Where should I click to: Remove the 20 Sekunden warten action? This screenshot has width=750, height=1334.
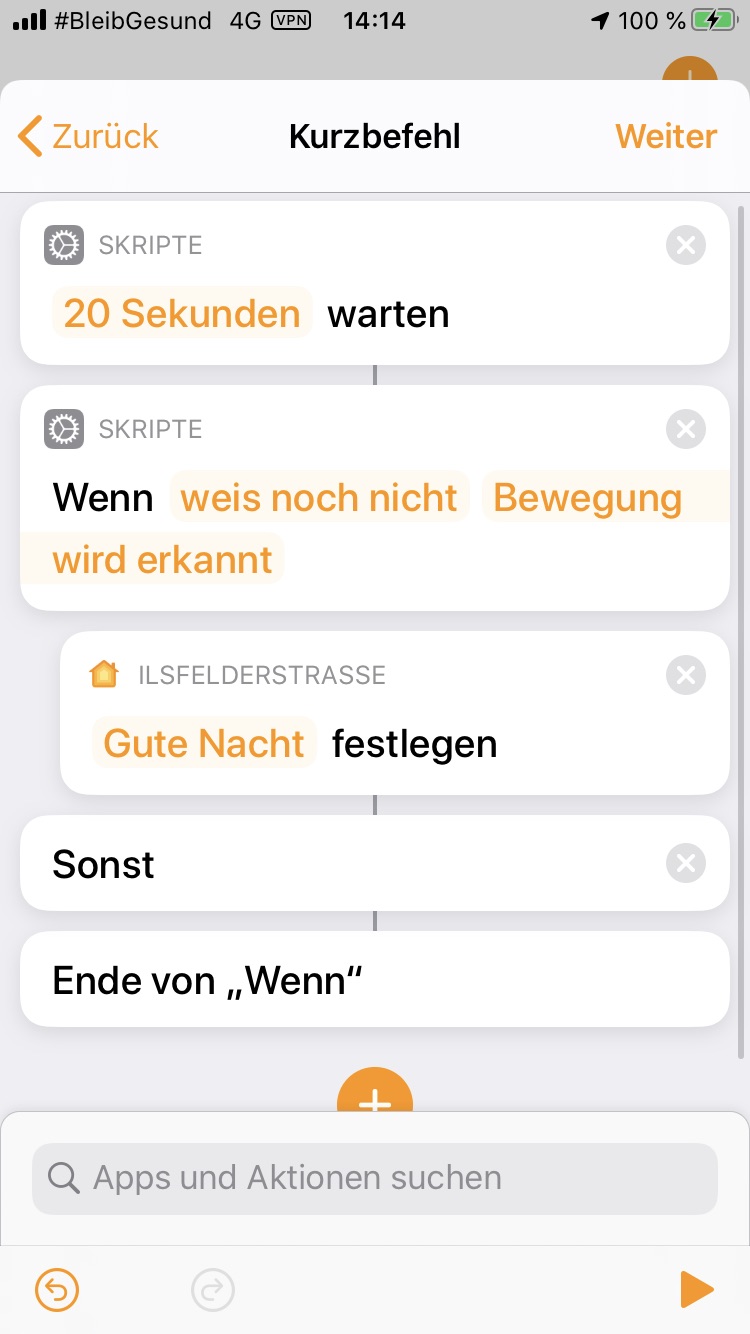[x=686, y=245]
